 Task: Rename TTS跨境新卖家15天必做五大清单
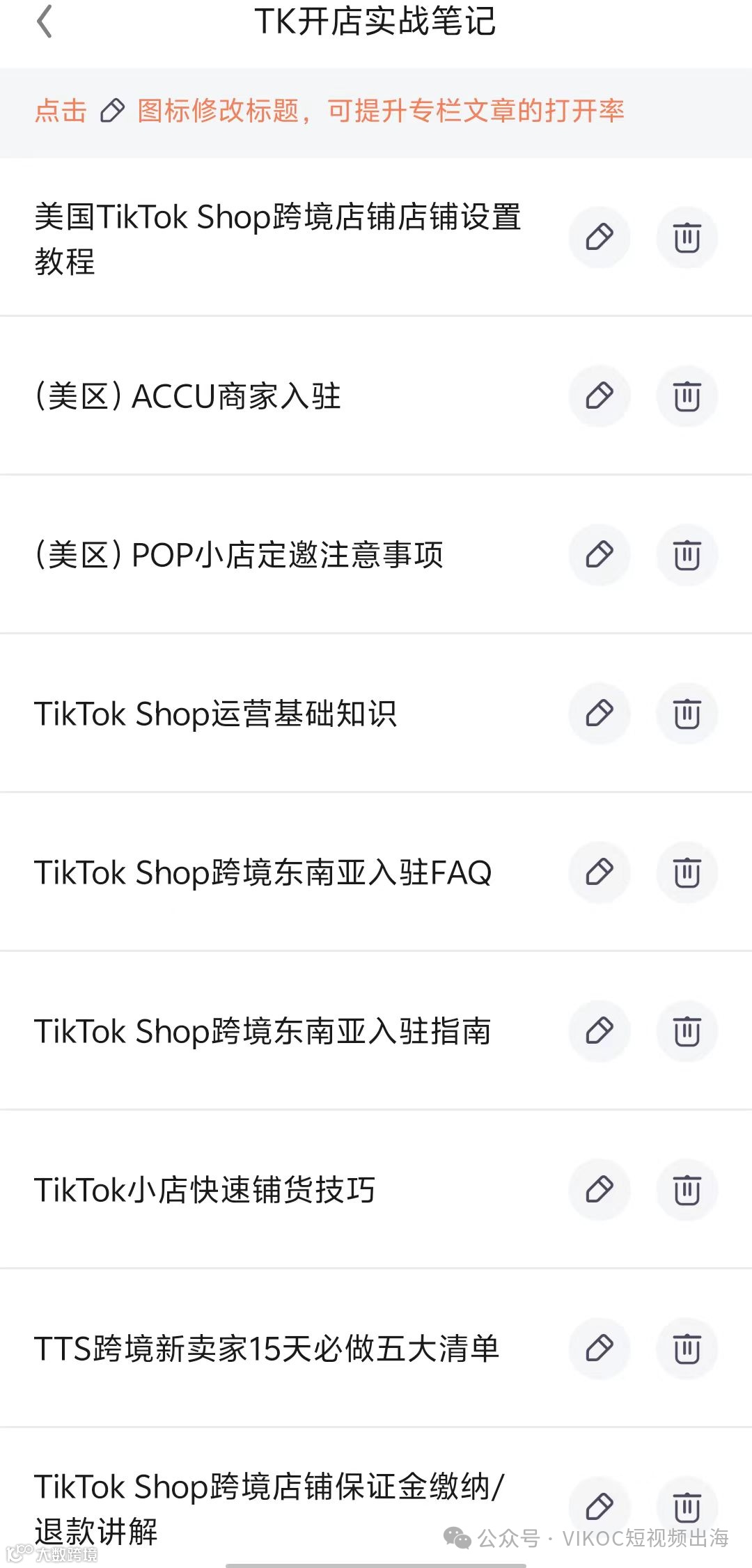pyautogui.click(x=600, y=1349)
